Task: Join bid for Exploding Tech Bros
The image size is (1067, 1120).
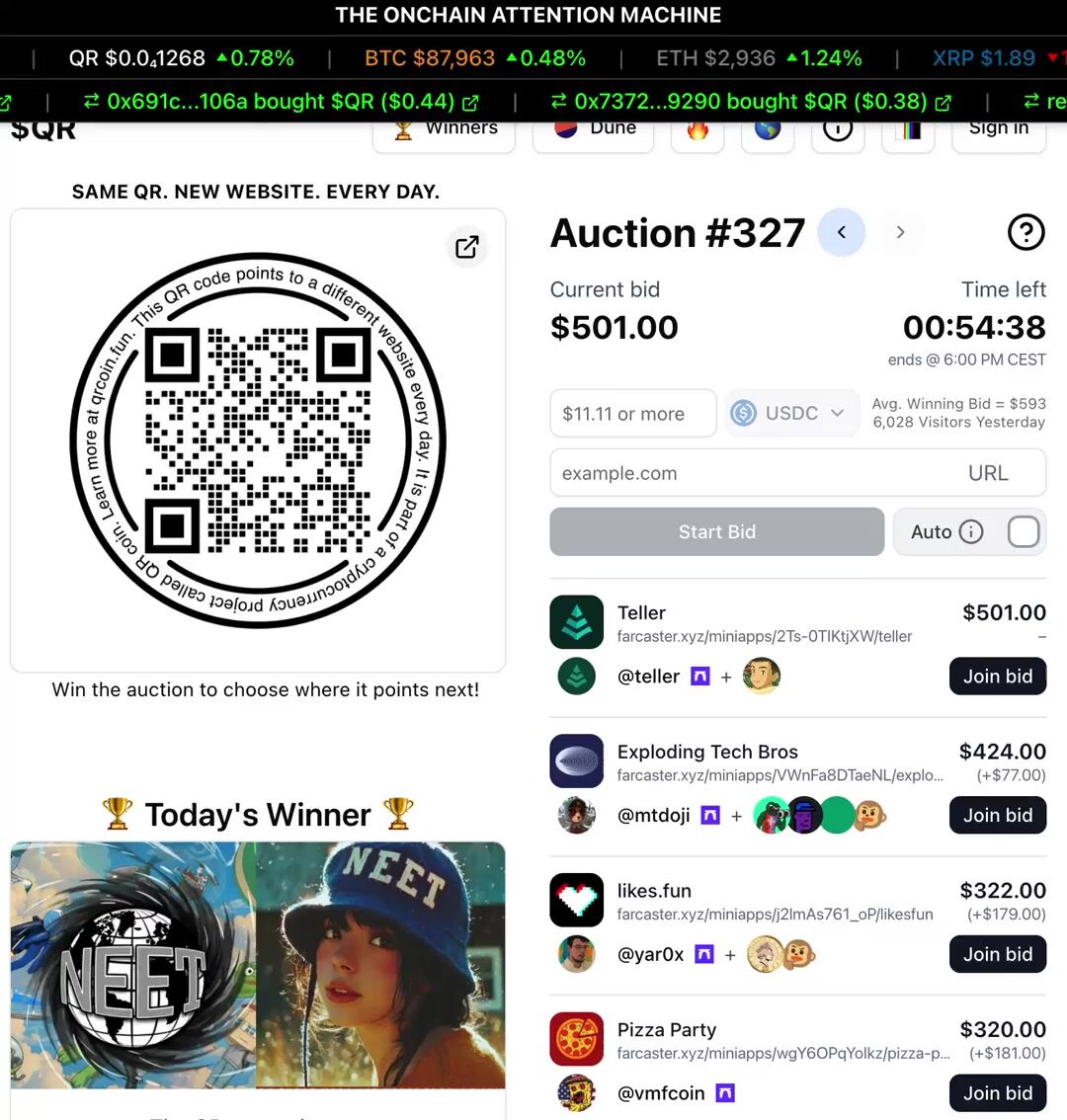Action: click(x=997, y=816)
